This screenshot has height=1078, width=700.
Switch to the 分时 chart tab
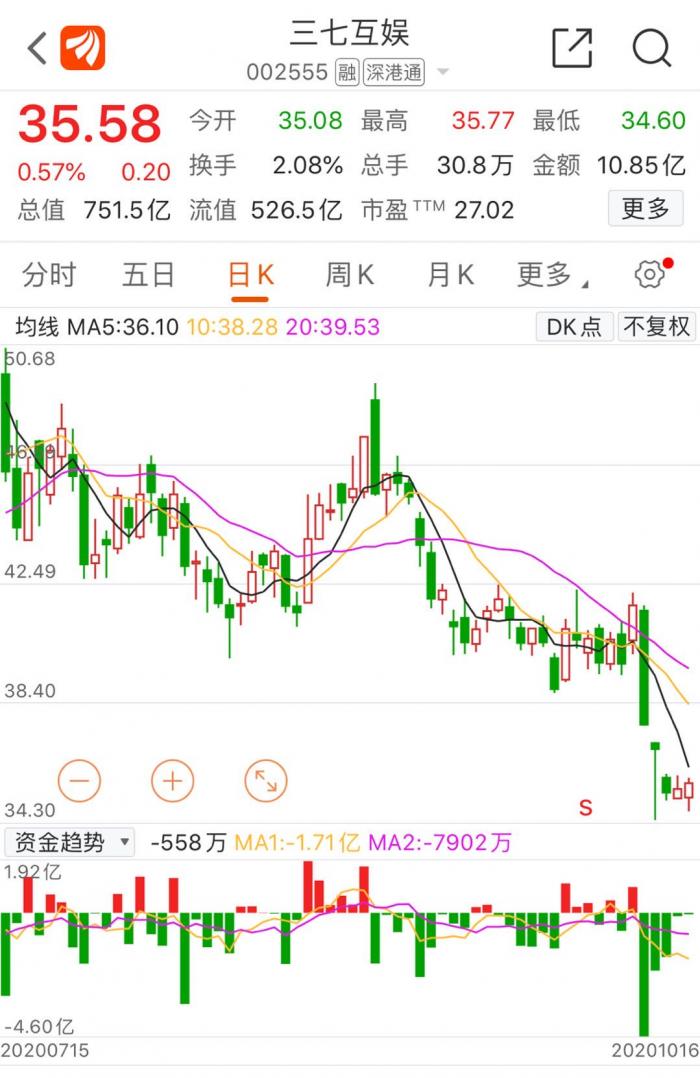point(49,275)
